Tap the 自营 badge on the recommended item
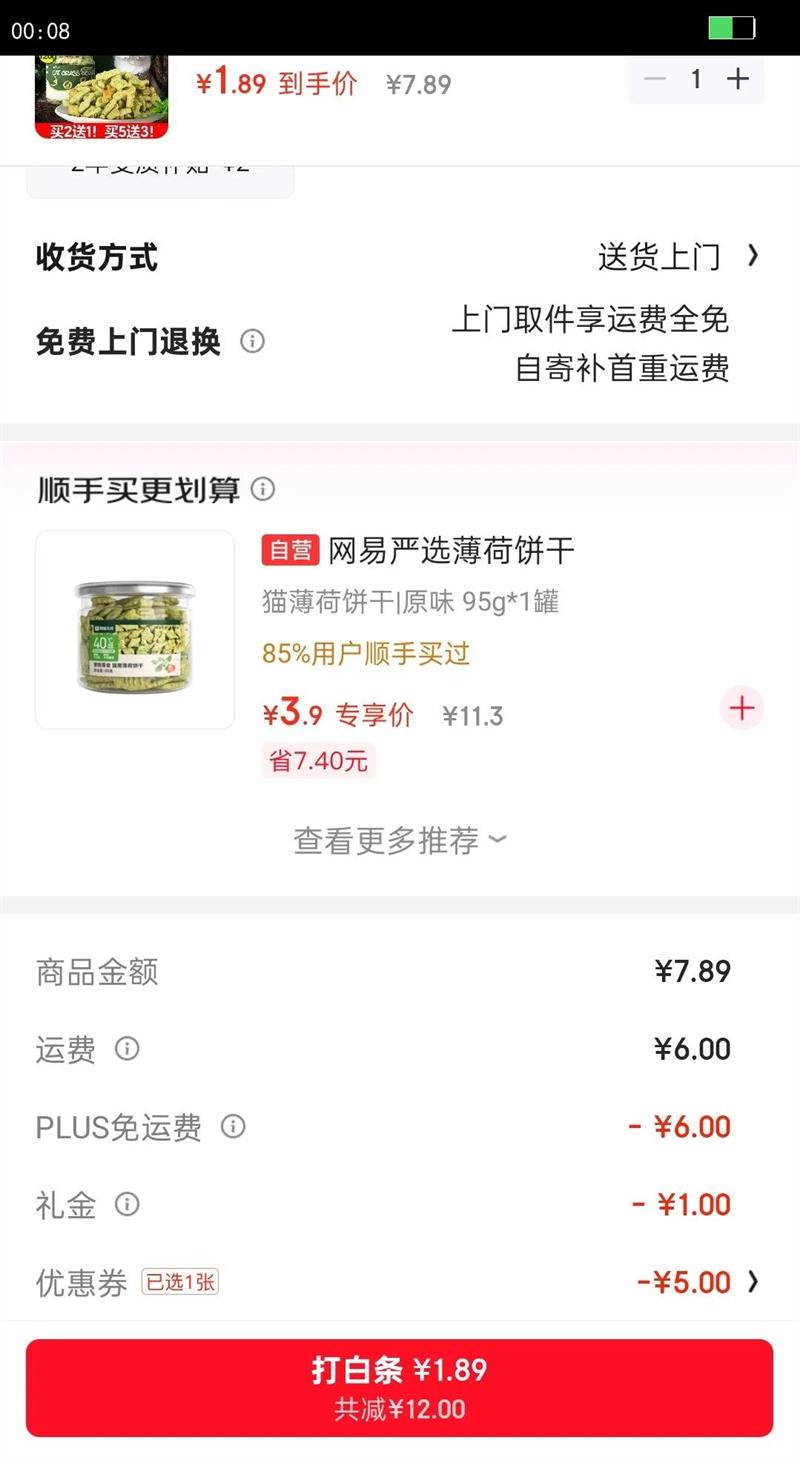This screenshot has width=800, height=1463. [289, 551]
